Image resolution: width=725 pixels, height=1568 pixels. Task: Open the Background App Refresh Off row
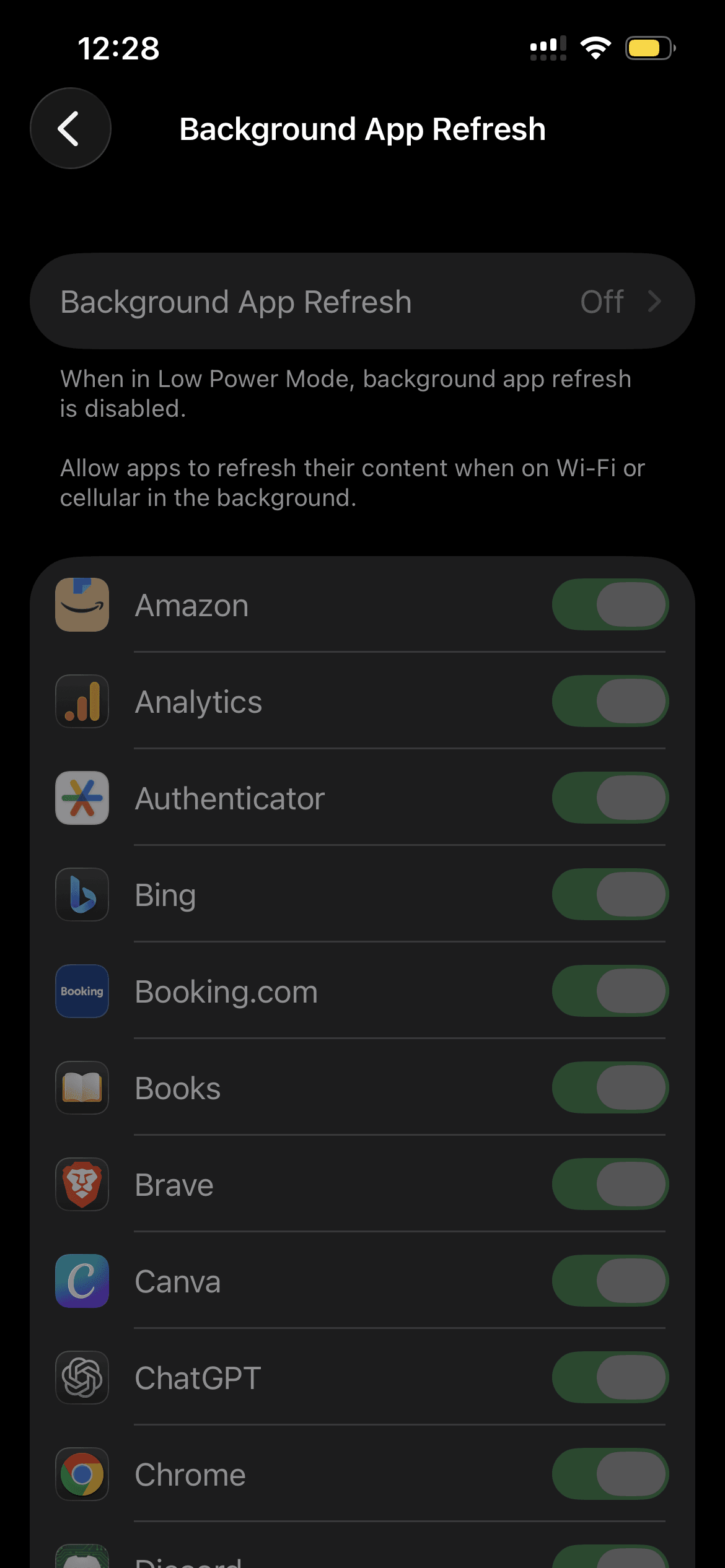coord(362,302)
